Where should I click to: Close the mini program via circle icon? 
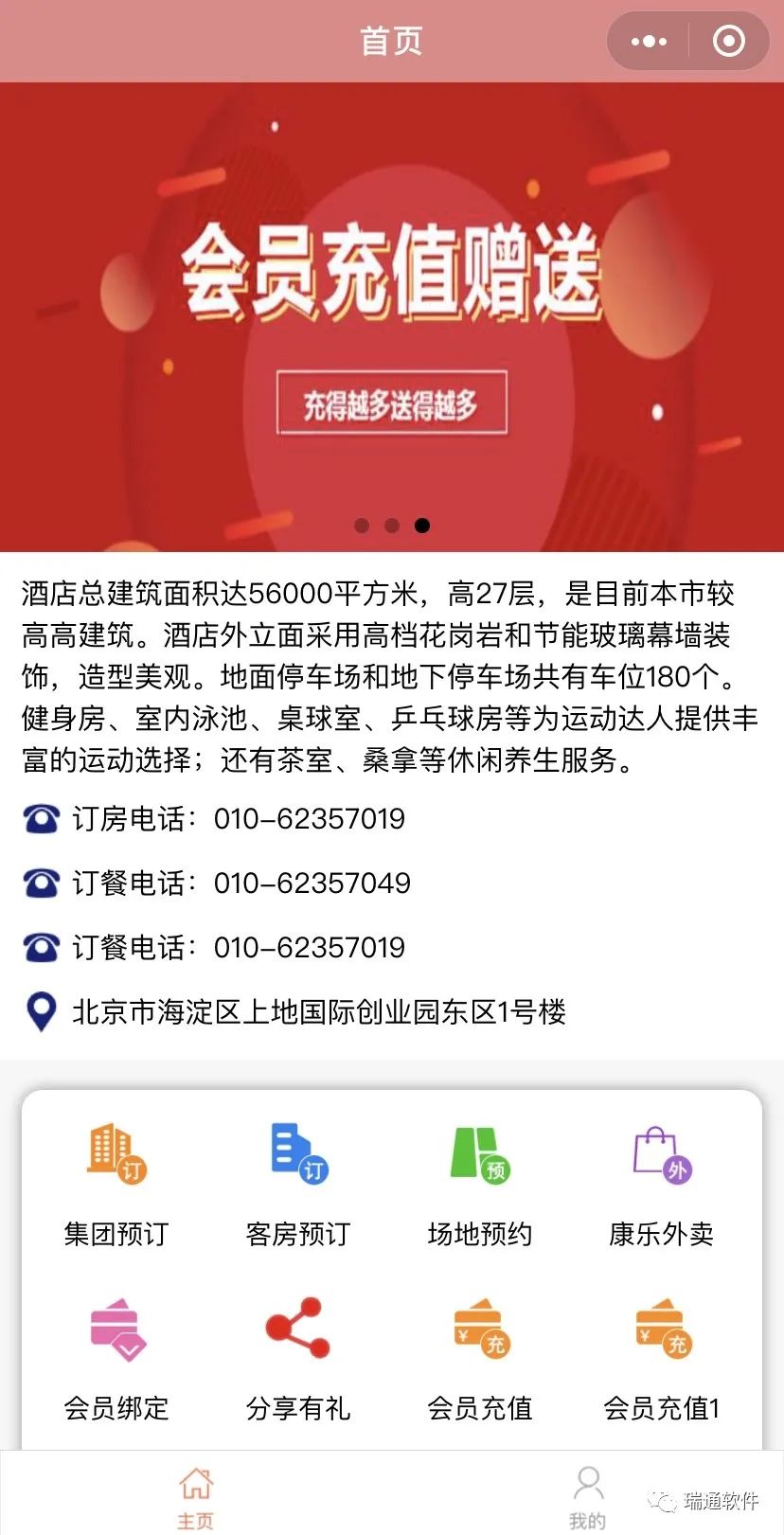[728, 42]
